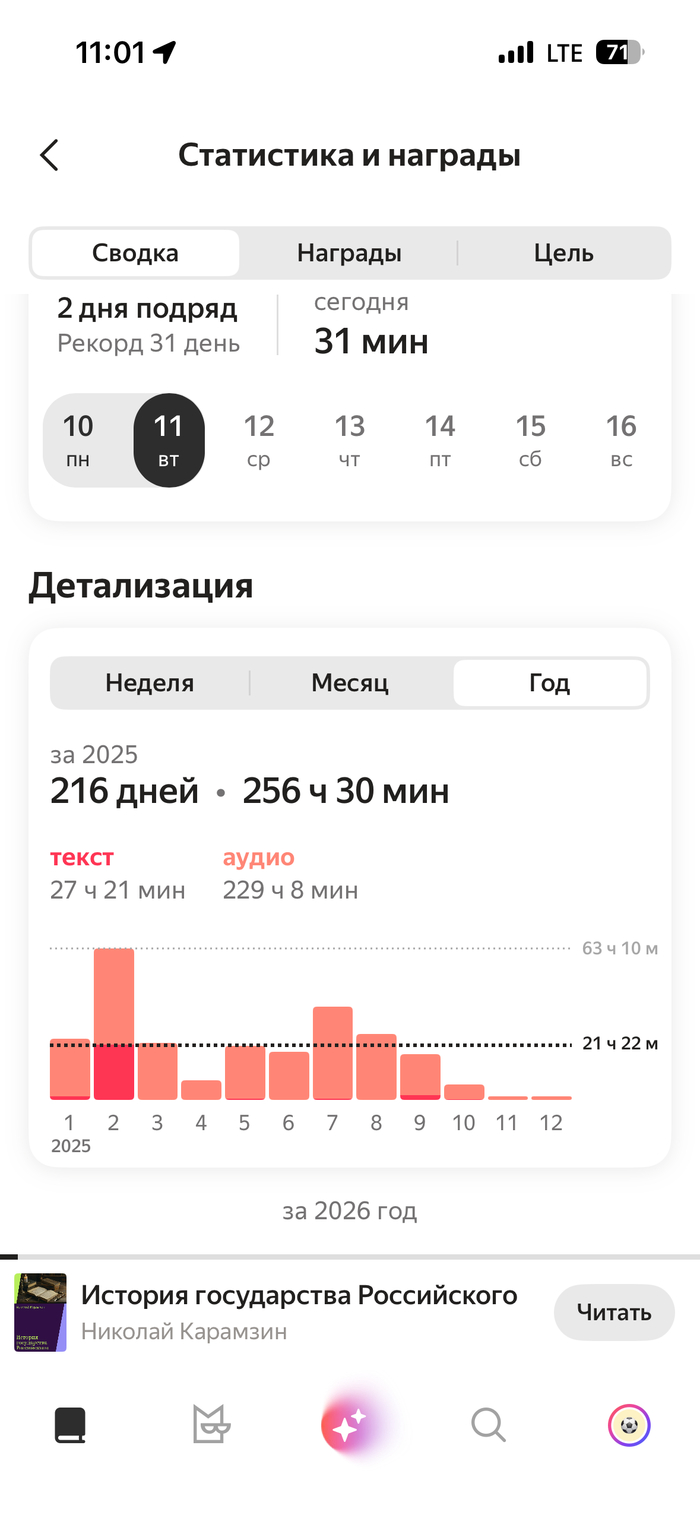The height and width of the screenshot is (1518, 700).
Task: Select the Год detail period
Action: [550, 683]
